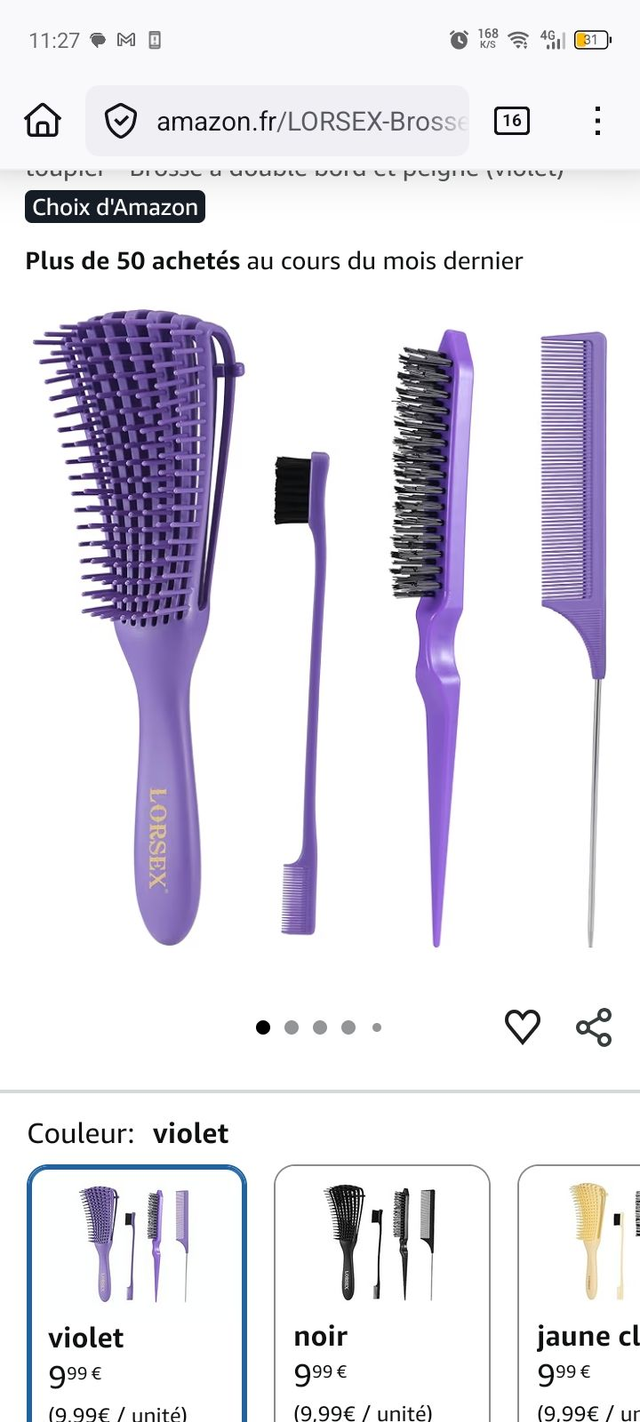640x1422 pixels.
Task: Go to the browser home page
Action: 42,121
